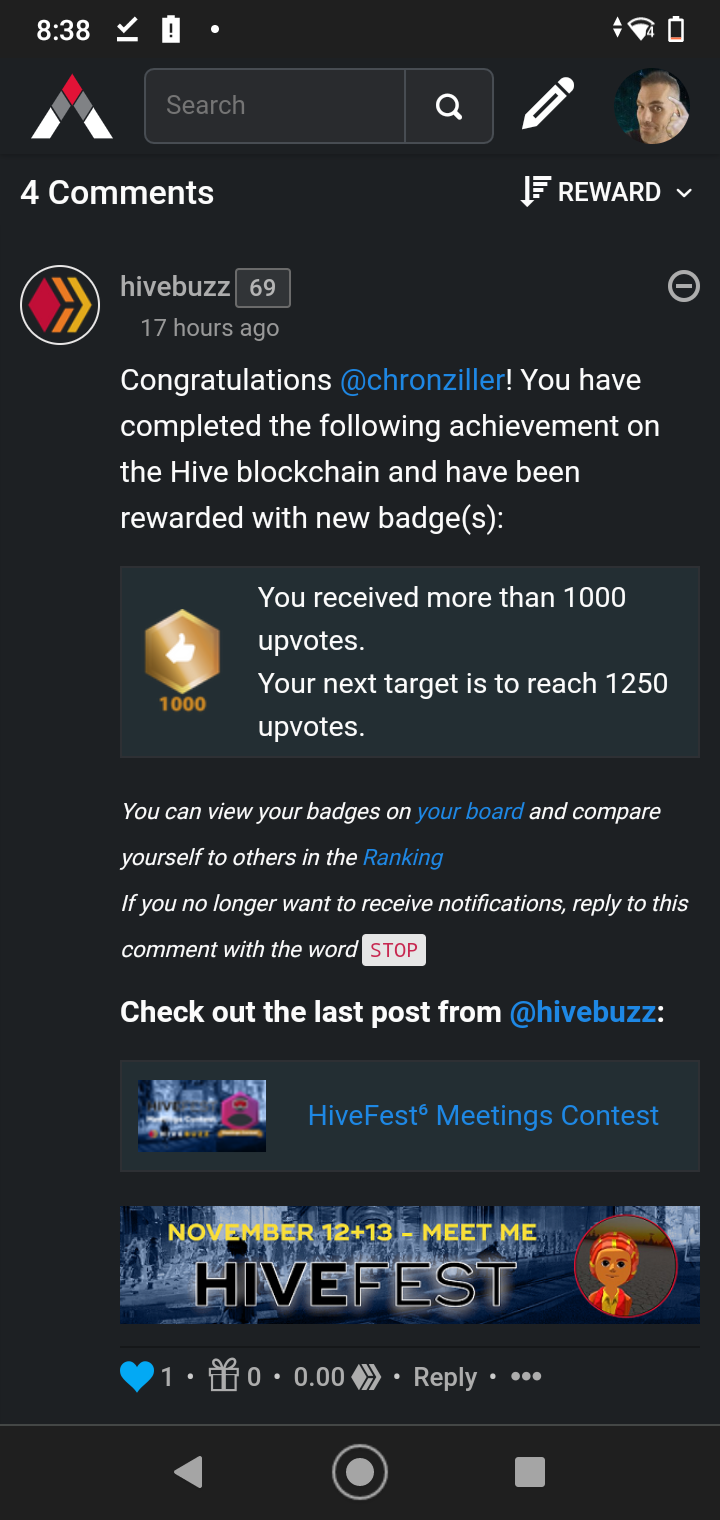Tap the search magnifier icon
This screenshot has height=1520, width=720.
tap(448, 104)
